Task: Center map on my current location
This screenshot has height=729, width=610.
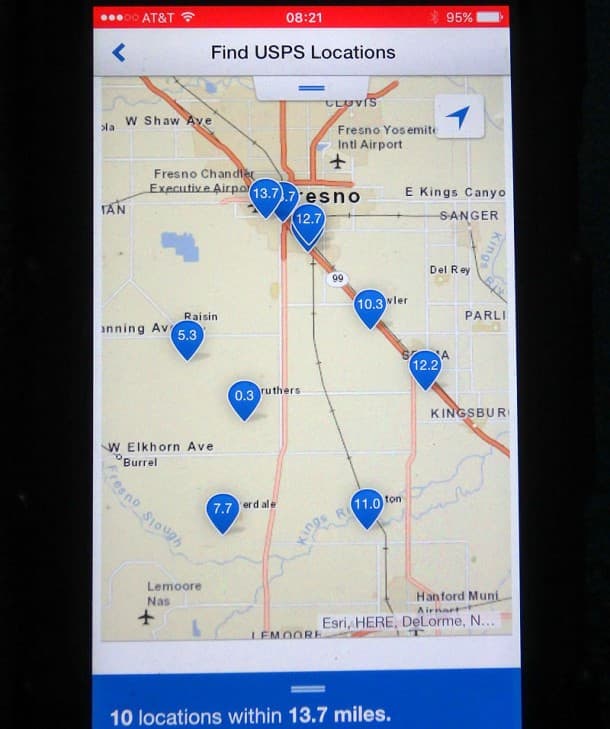Action: (458, 117)
